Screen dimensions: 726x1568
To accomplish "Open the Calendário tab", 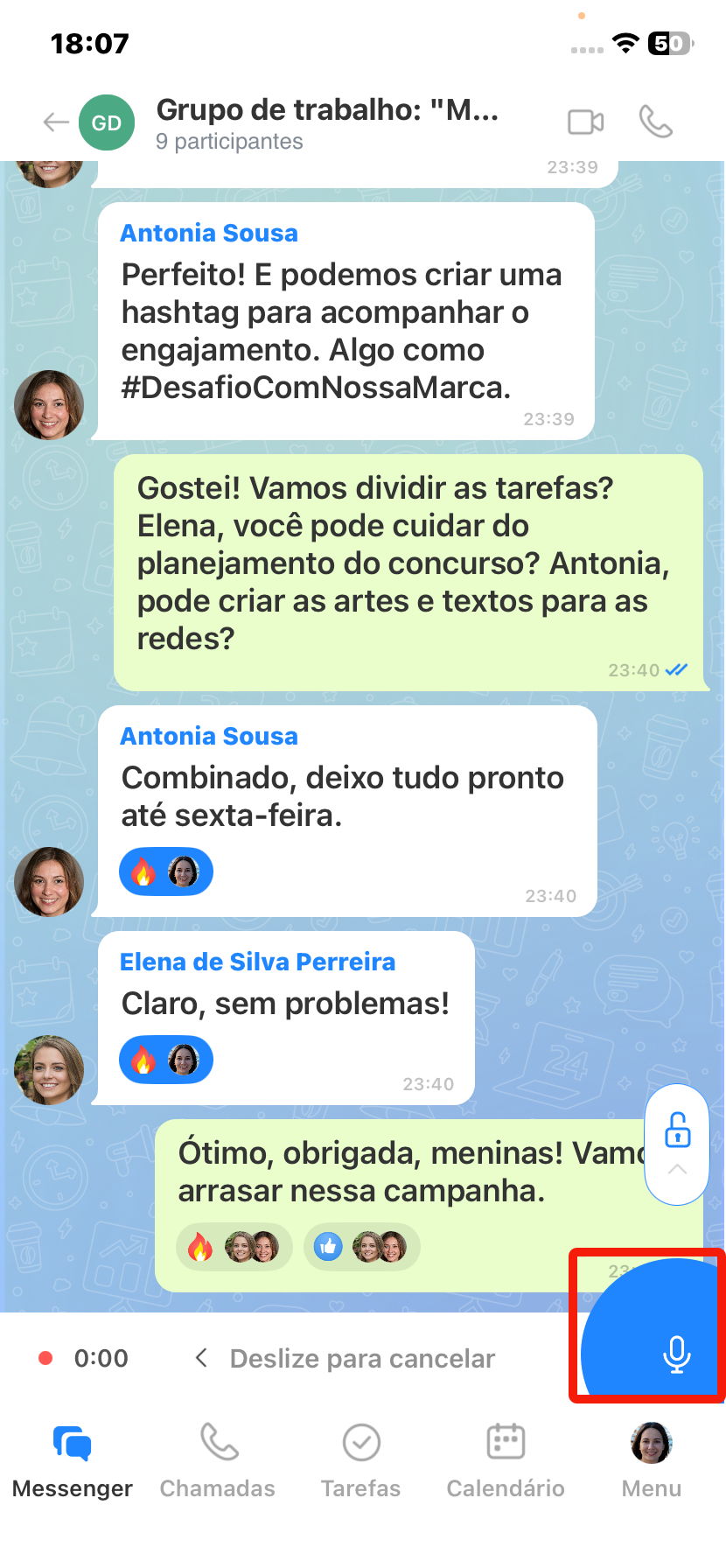I will [x=506, y=1460].
